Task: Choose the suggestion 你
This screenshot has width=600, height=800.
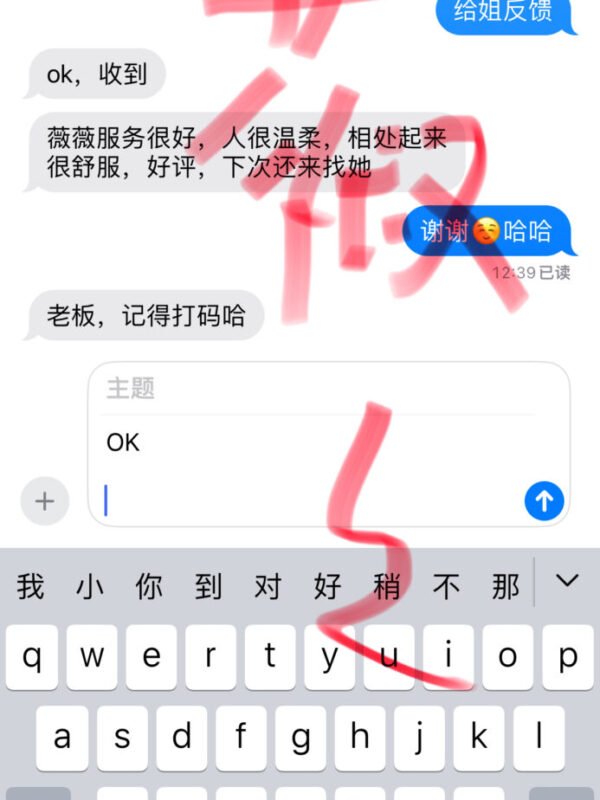Action: (149, 586)
